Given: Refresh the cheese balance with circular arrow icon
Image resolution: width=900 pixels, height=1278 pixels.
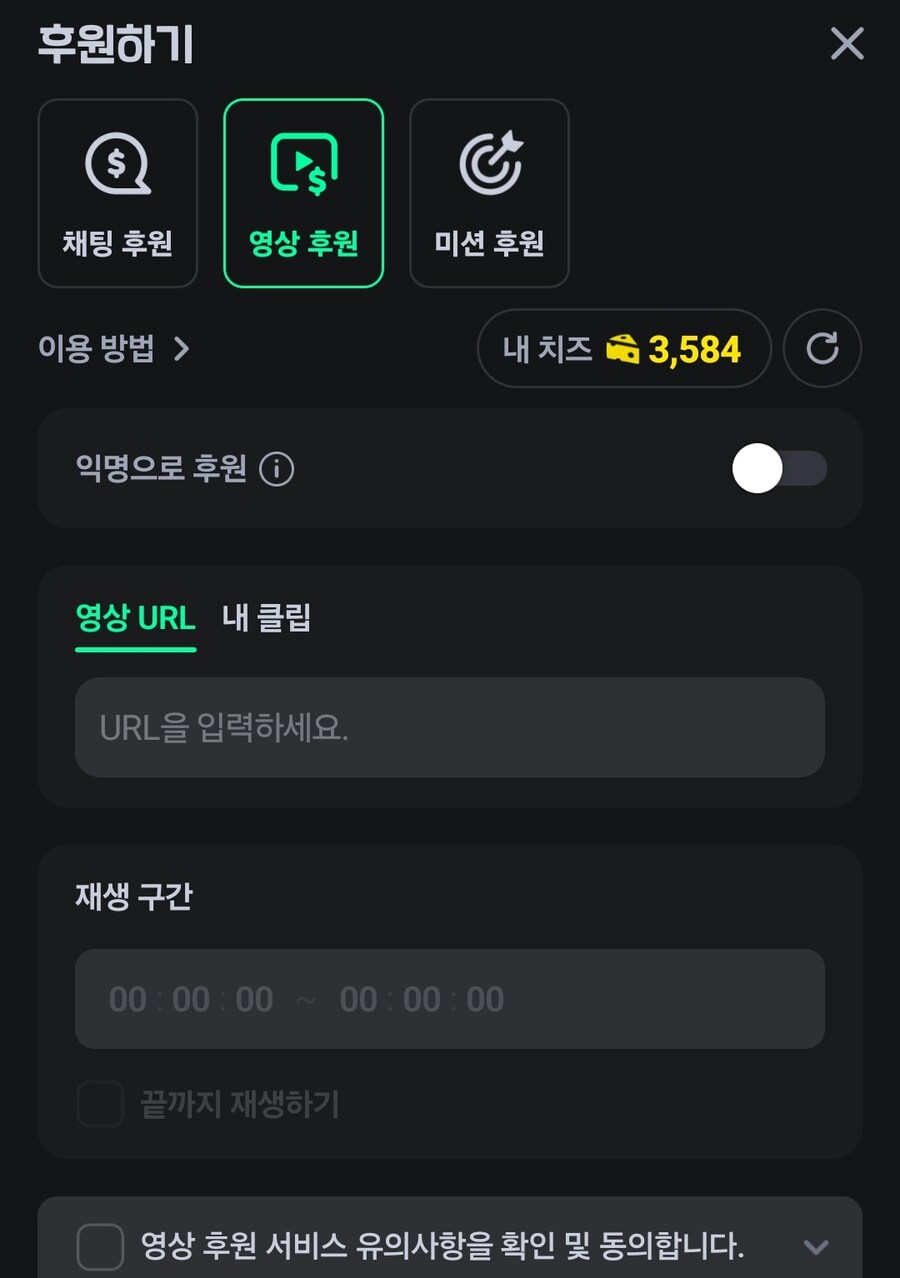Looking at the screenshot, I should [822, 349].
